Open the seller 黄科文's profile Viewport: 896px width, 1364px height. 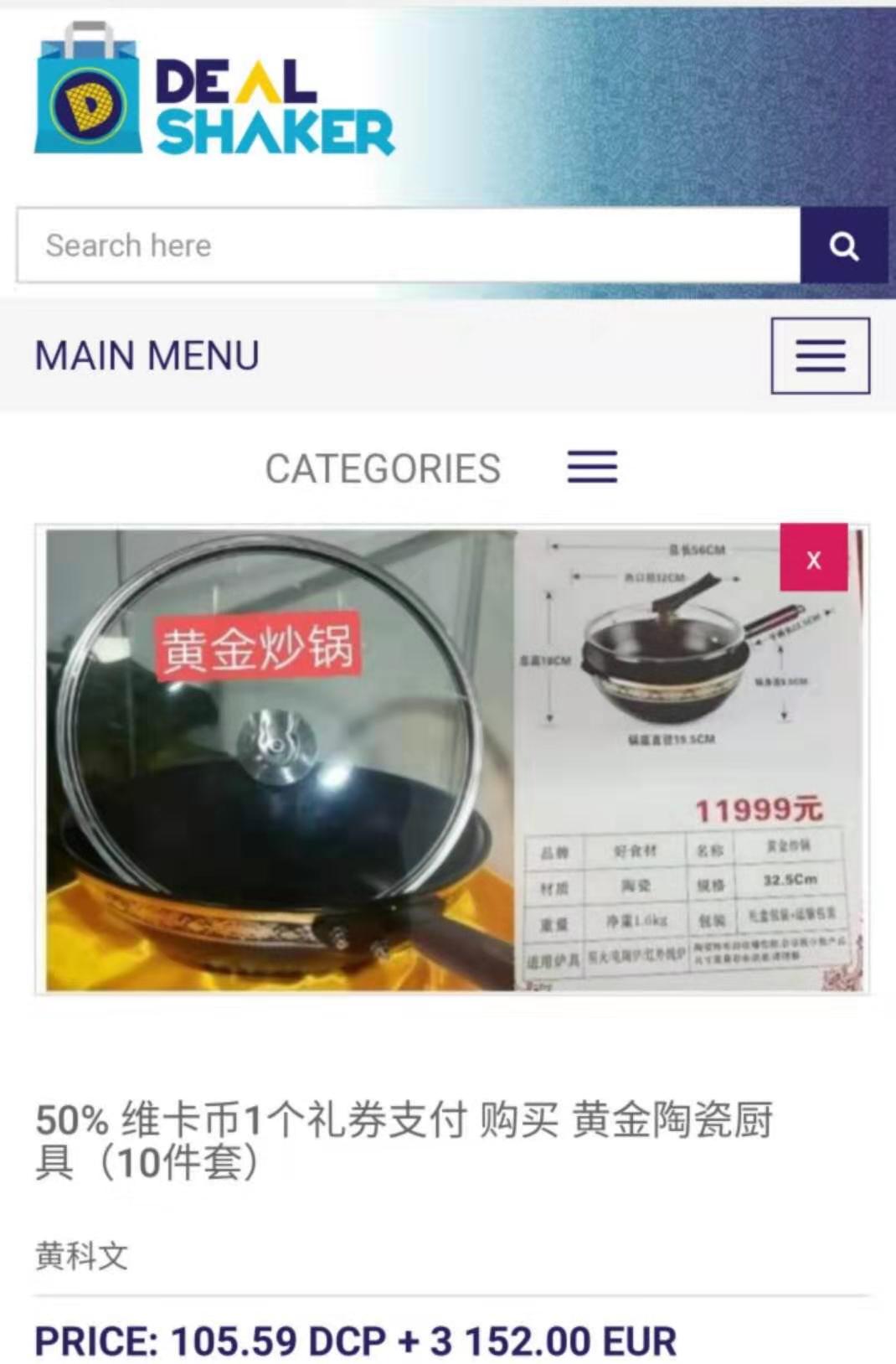[81, 1256]
